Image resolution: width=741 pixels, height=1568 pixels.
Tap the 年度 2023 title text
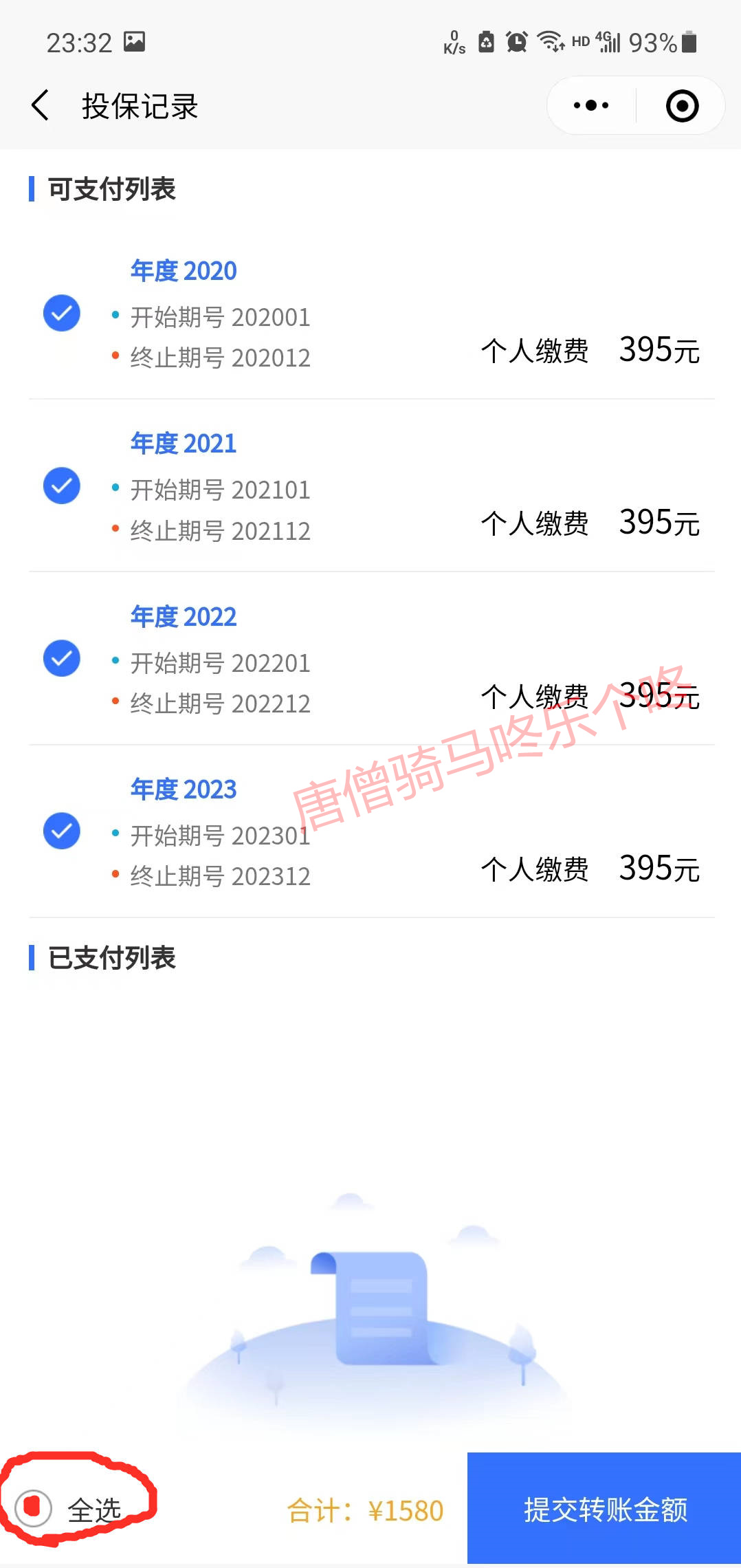(x=184, y=789)
